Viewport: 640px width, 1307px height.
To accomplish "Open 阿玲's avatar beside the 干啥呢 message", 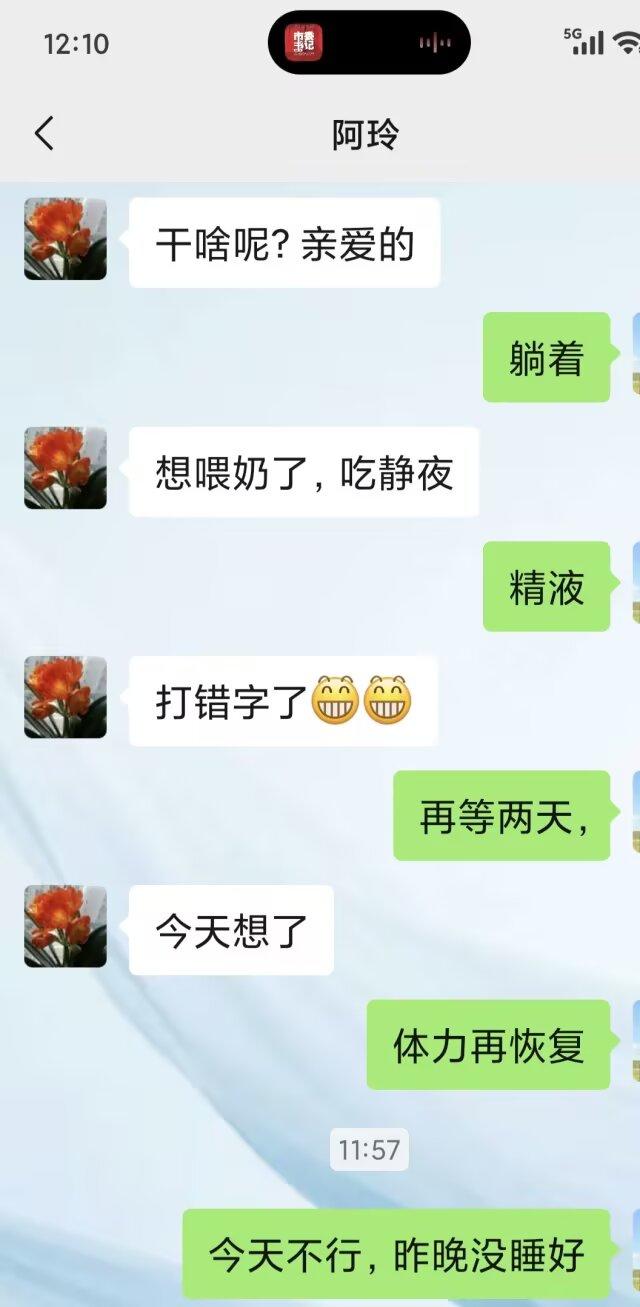I will coord(66,239).
